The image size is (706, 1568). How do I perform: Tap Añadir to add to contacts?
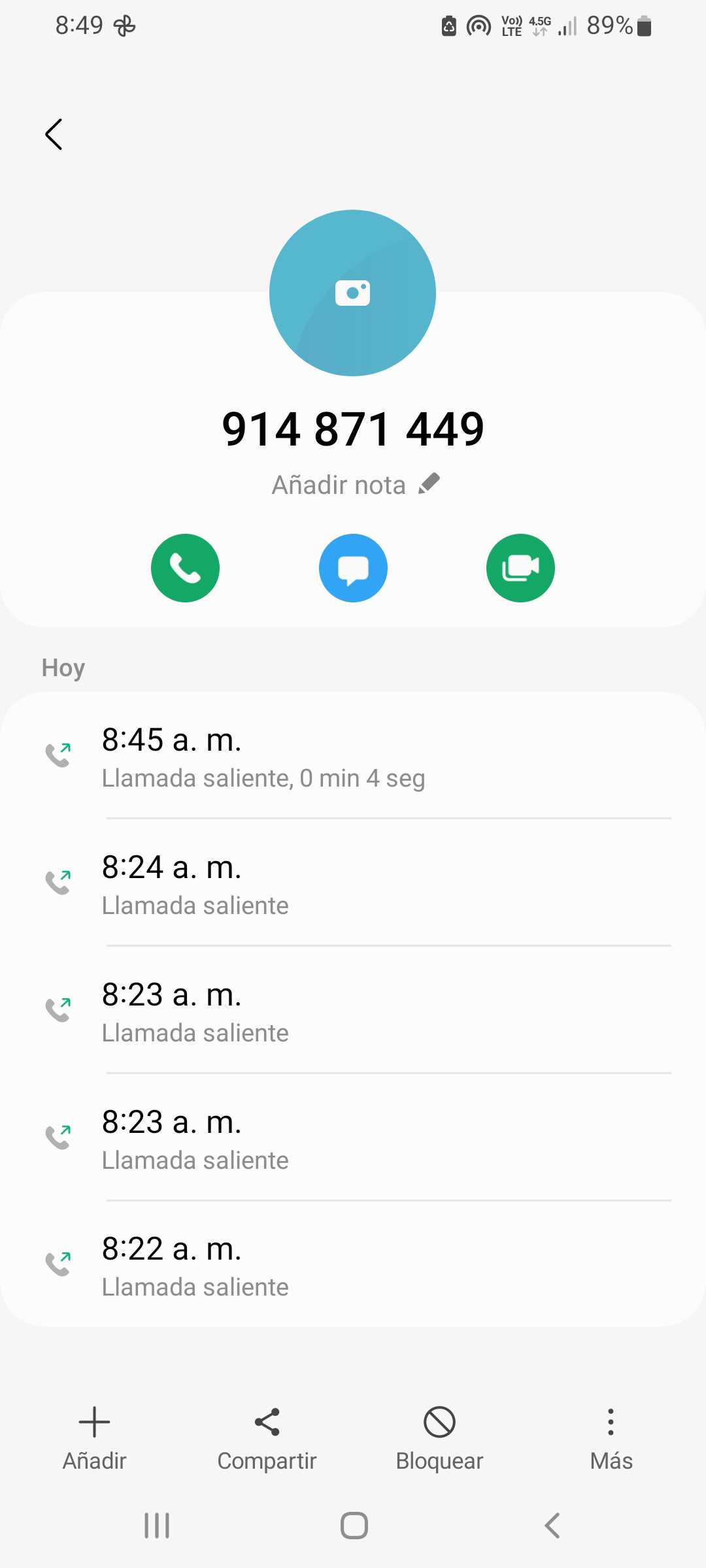tap(94, 1439)
